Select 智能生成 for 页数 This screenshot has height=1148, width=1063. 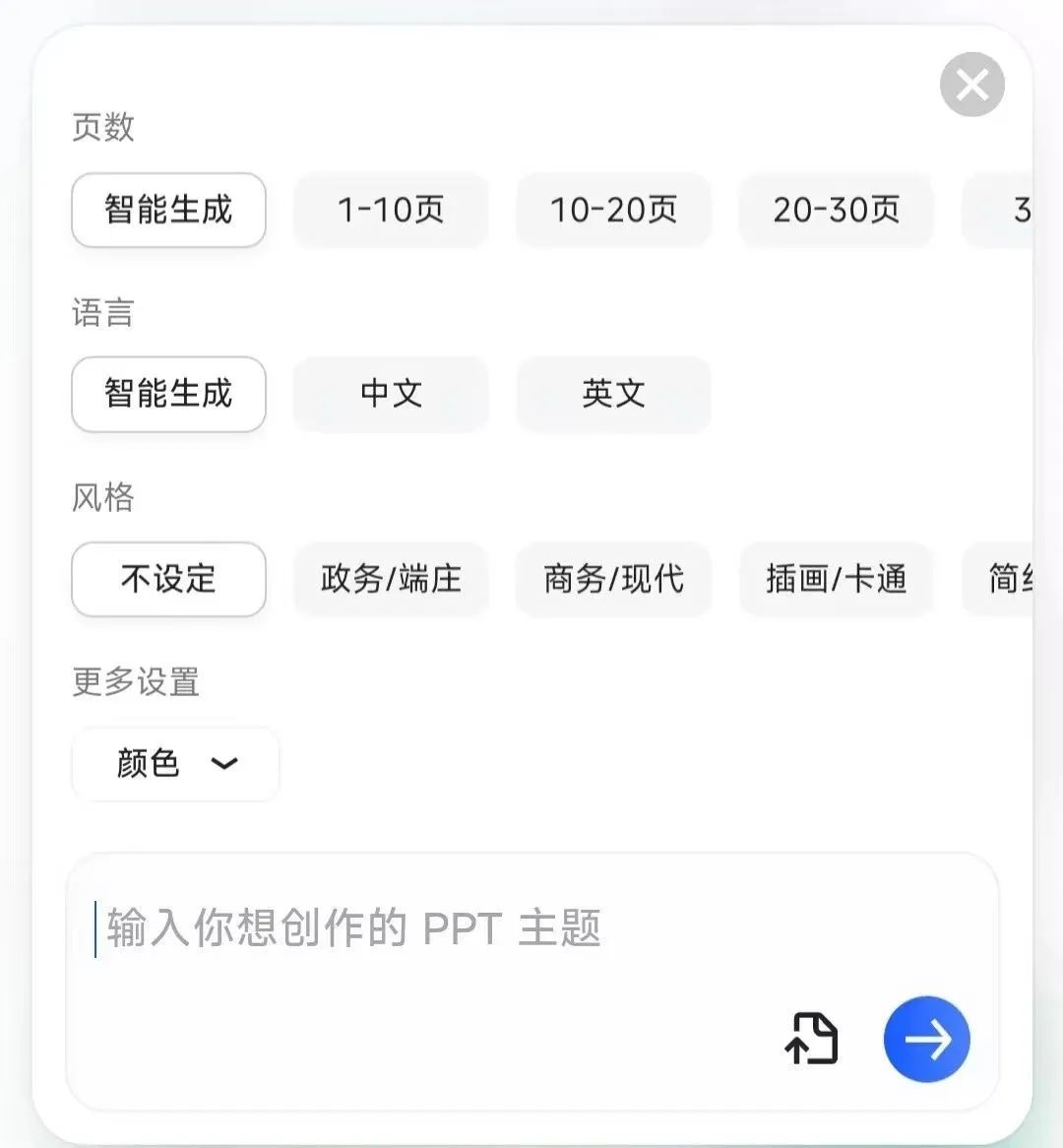click(167, 210)
